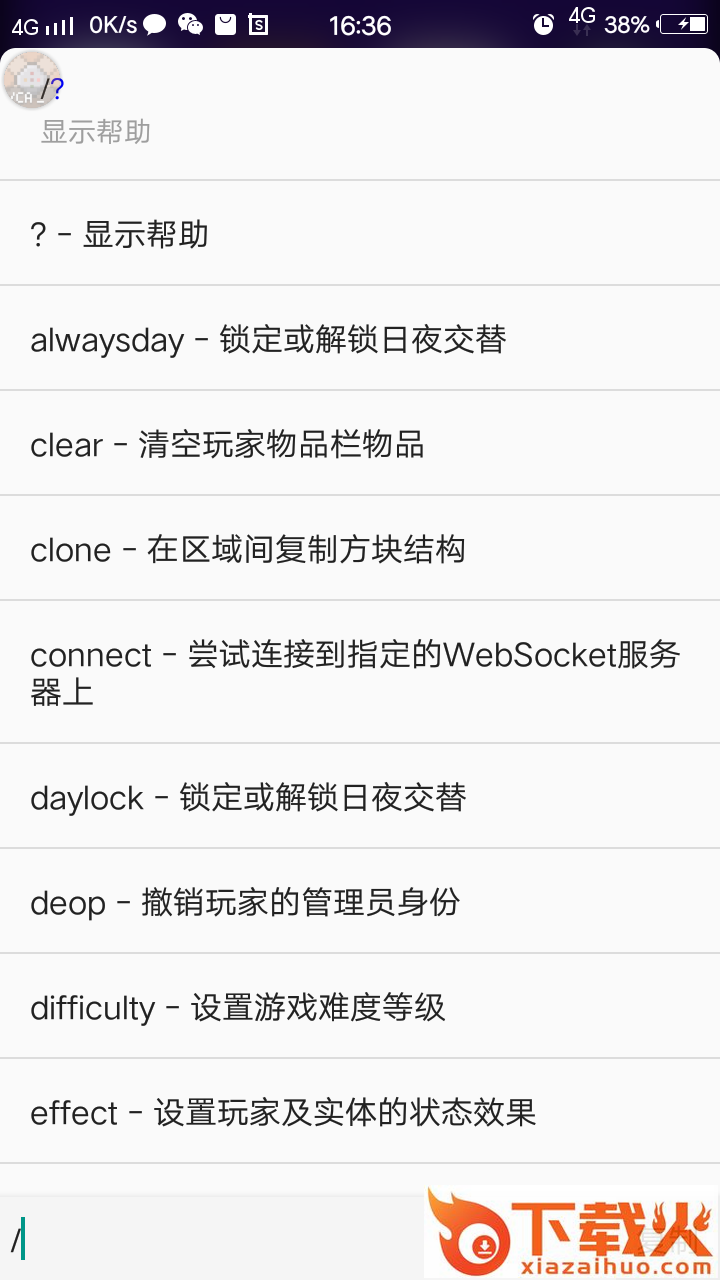This screenshot has width=720, height=1280.
Task: Open the connect WebSocket command
Action: tap(360, 672)
